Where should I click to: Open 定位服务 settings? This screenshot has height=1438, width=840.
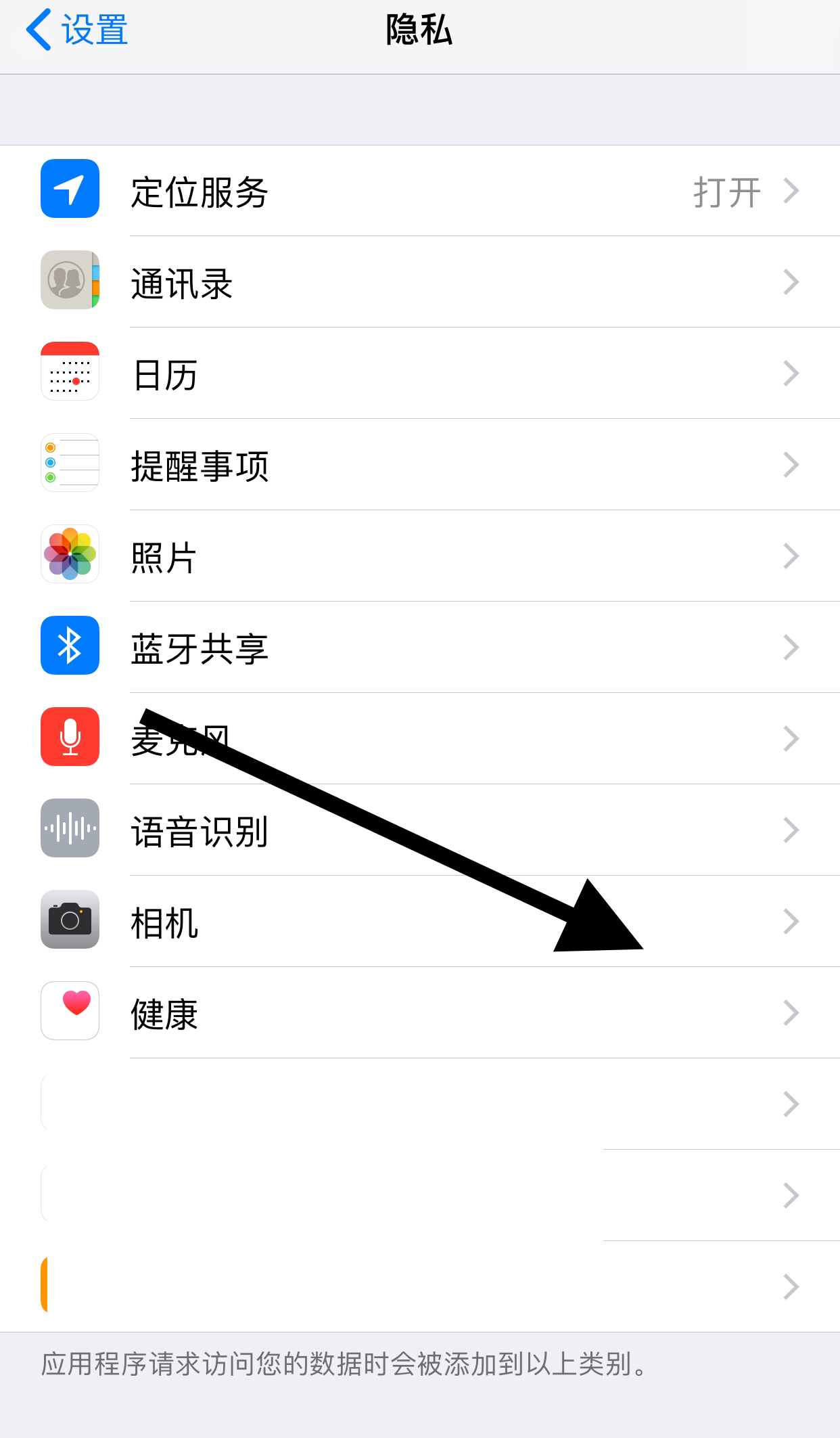420,191
